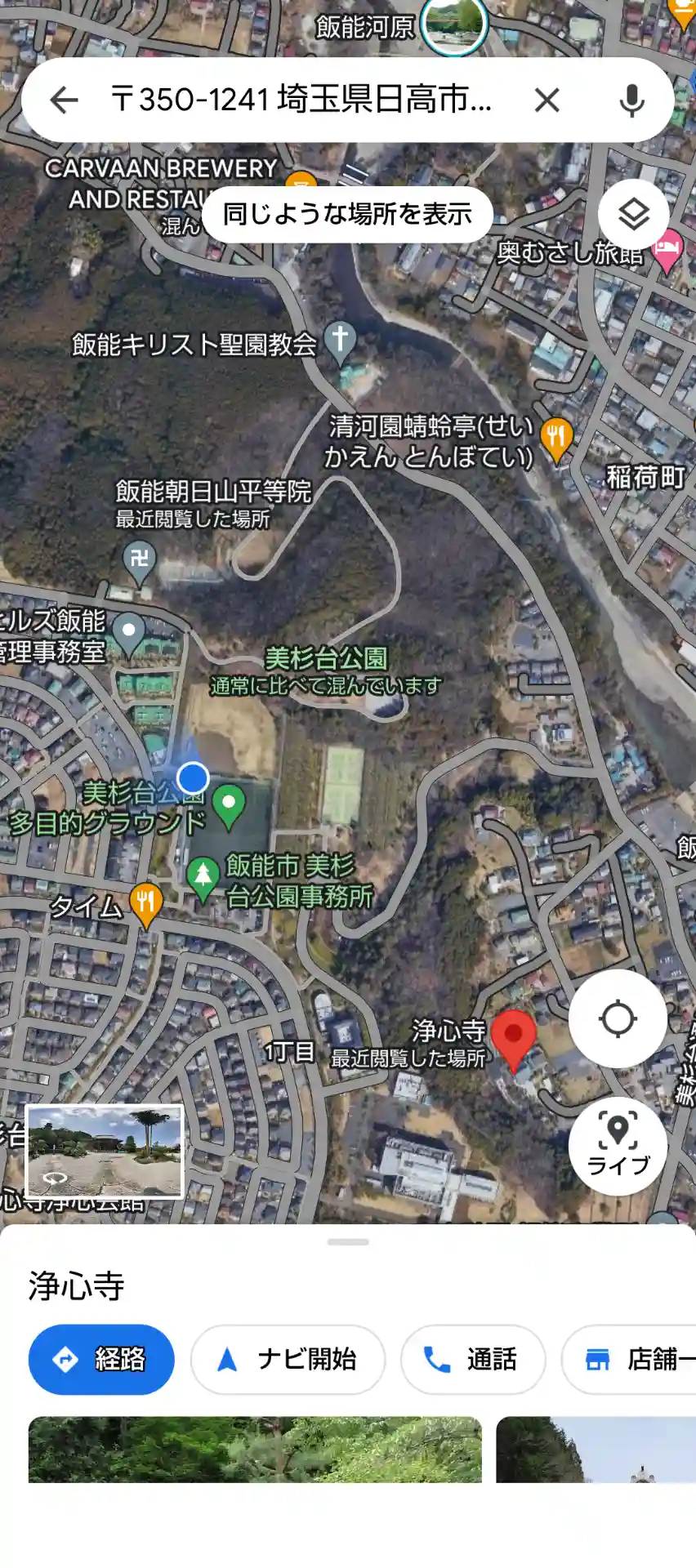Open the 清河園蜻蛉亭 restaurant marker
The width and height of the screenshot is (696, 1568).
556,438
